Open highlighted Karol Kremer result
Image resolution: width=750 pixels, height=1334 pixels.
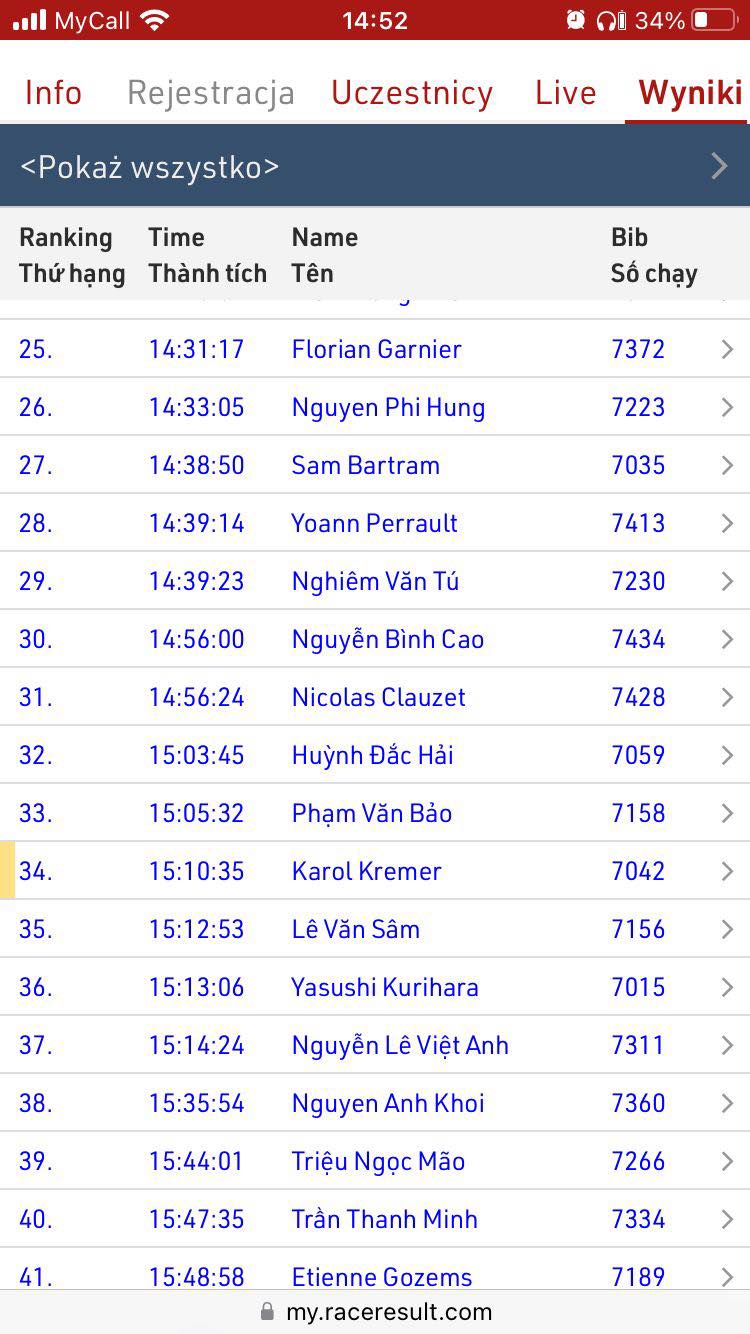click(x=366, y=871)
